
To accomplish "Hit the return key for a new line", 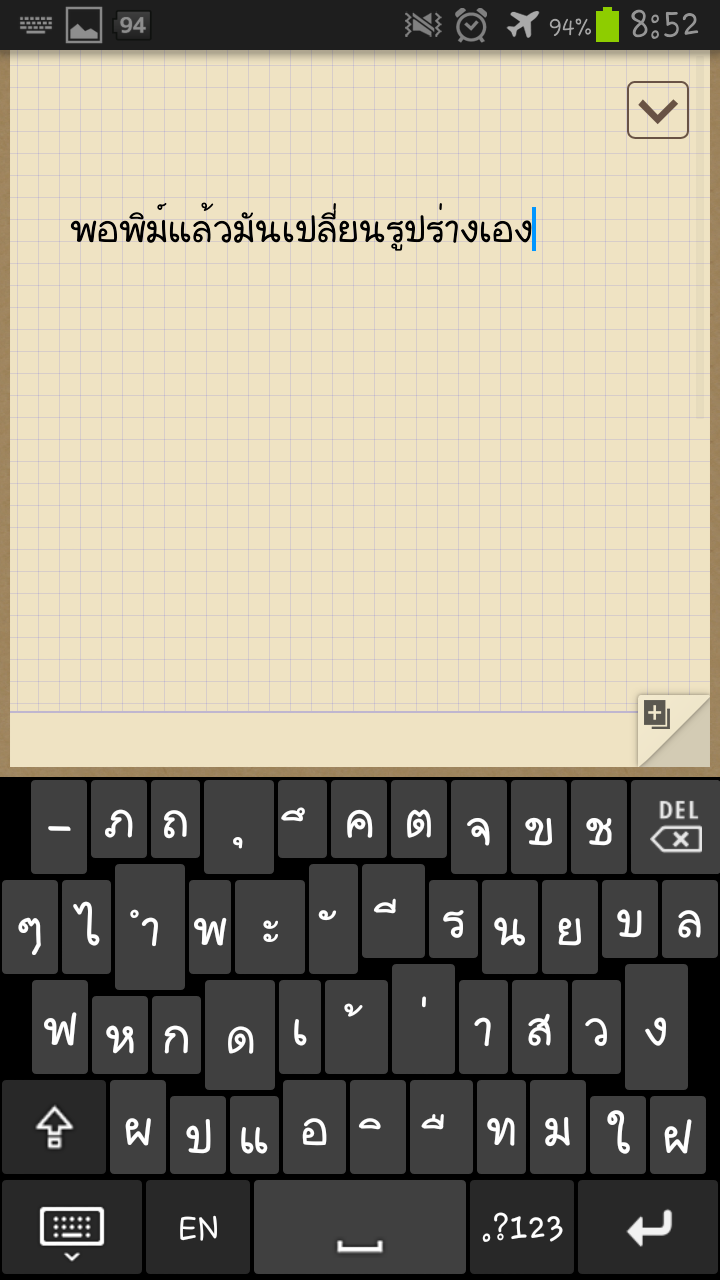I will (x=648, y=1227).
